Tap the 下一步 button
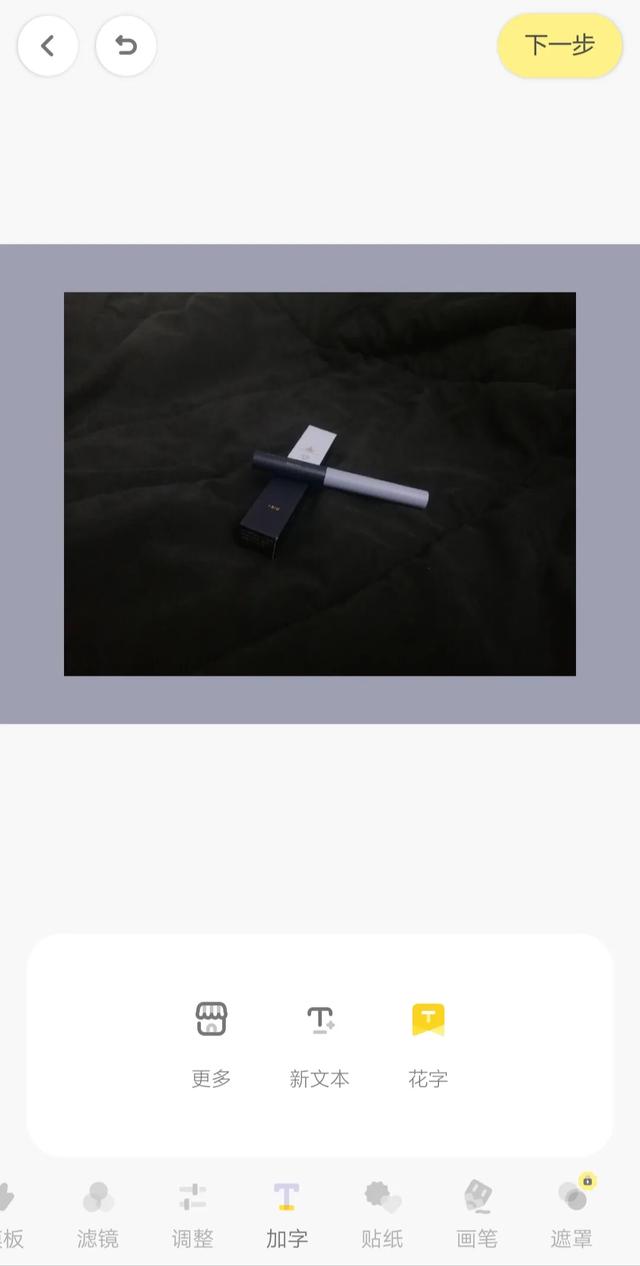The image size is (640, 1266). (x=560, y=46)
